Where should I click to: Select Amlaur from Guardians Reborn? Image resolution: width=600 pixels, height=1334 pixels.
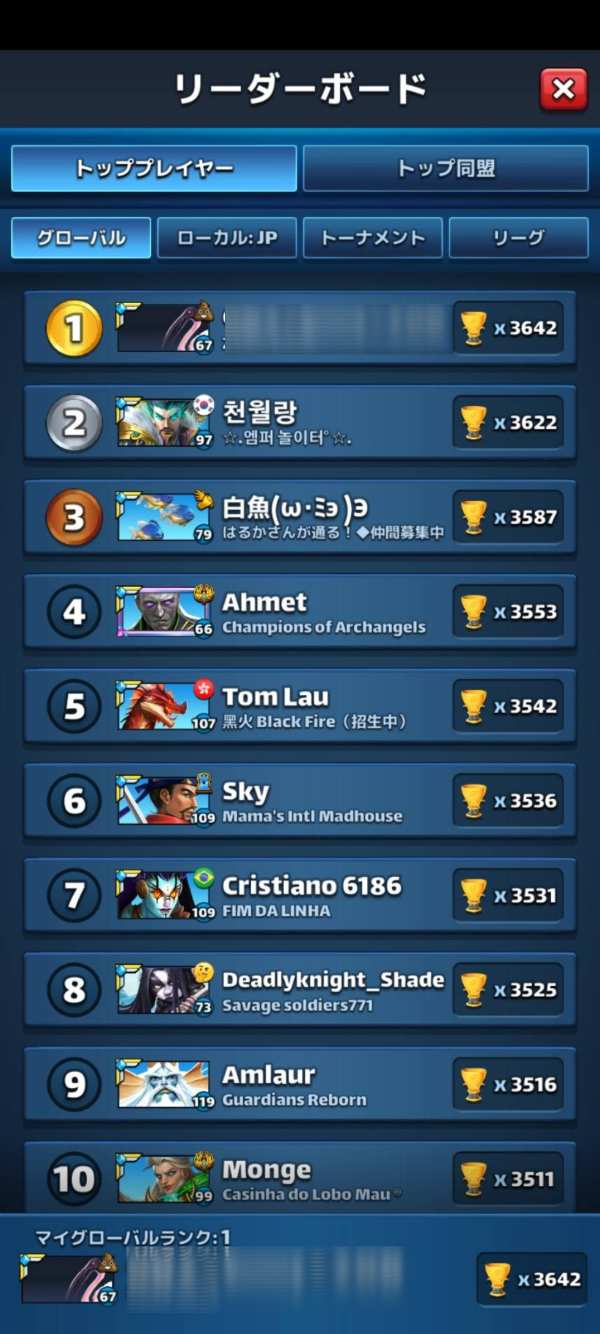[300, 1084]
